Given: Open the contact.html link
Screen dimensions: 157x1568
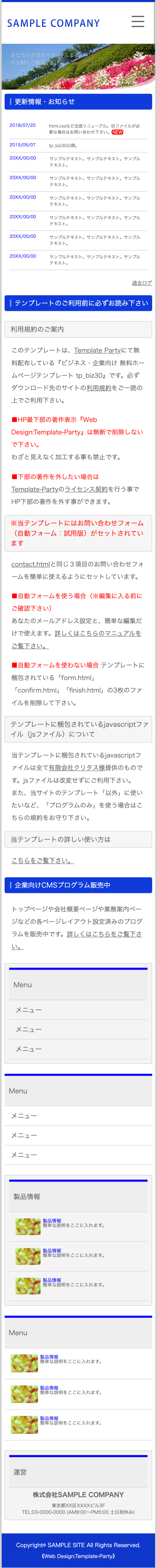Looking at the screenshot, I should [x=31, y=564].
